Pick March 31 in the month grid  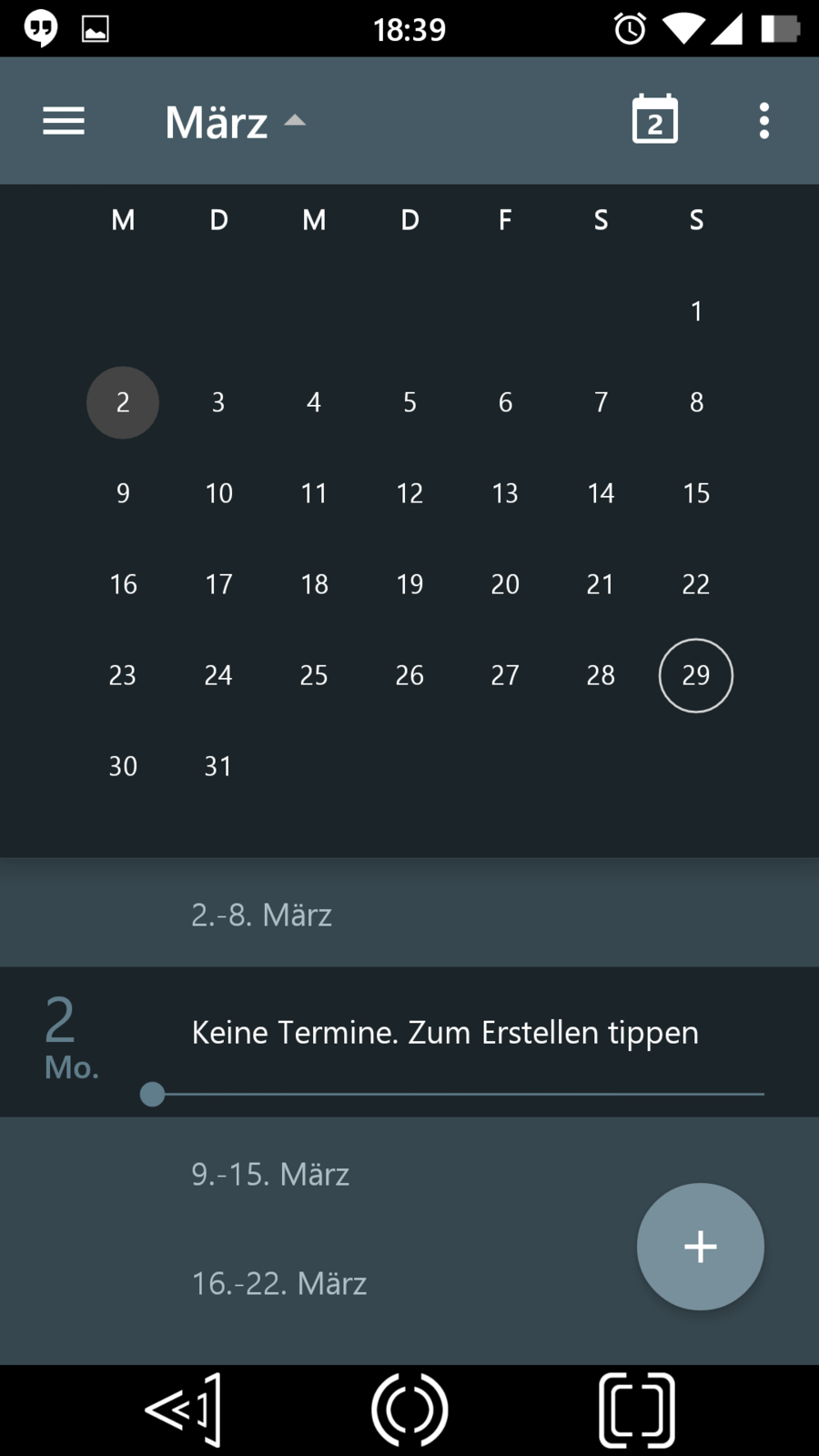coord(218,766)
